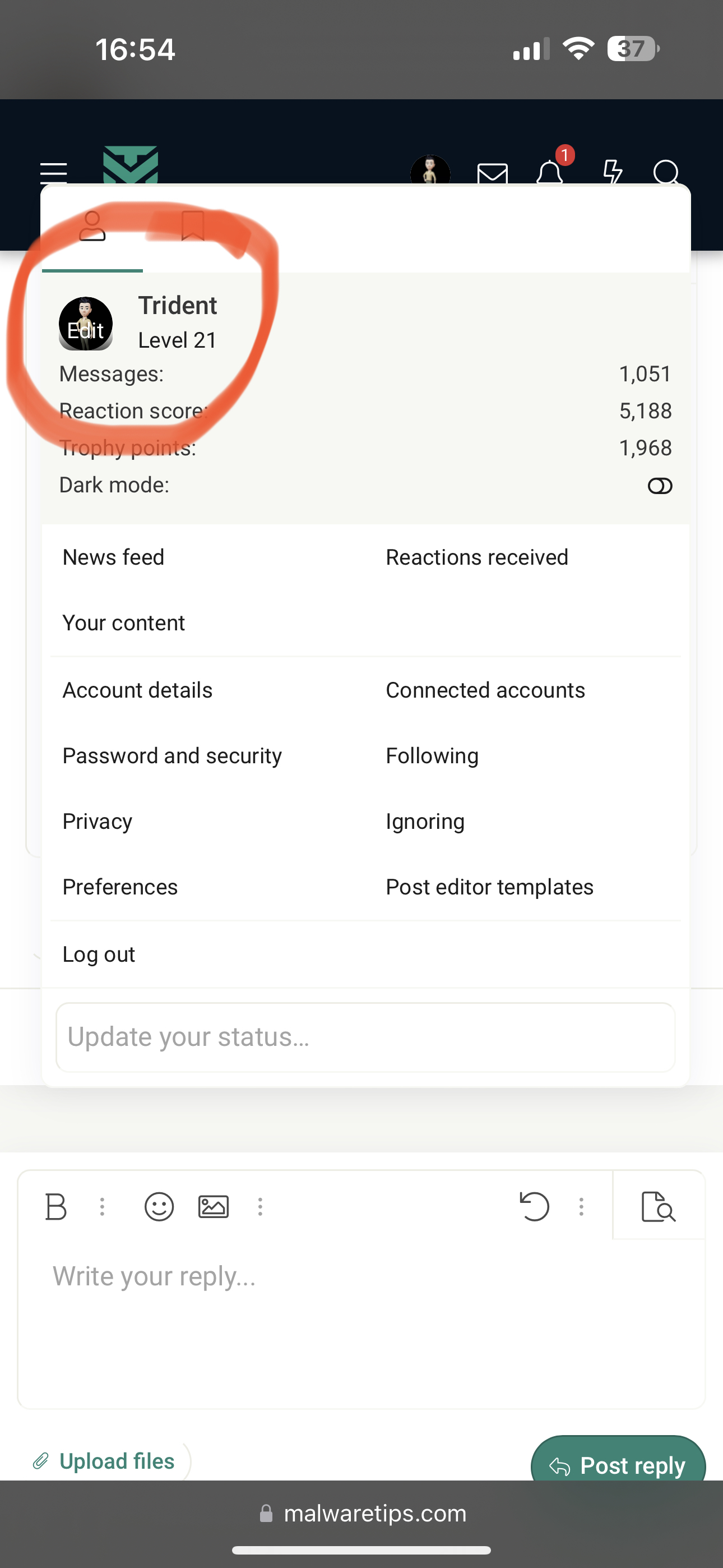
Task: Edit the Trident avatar
Action: pos(86,324)
